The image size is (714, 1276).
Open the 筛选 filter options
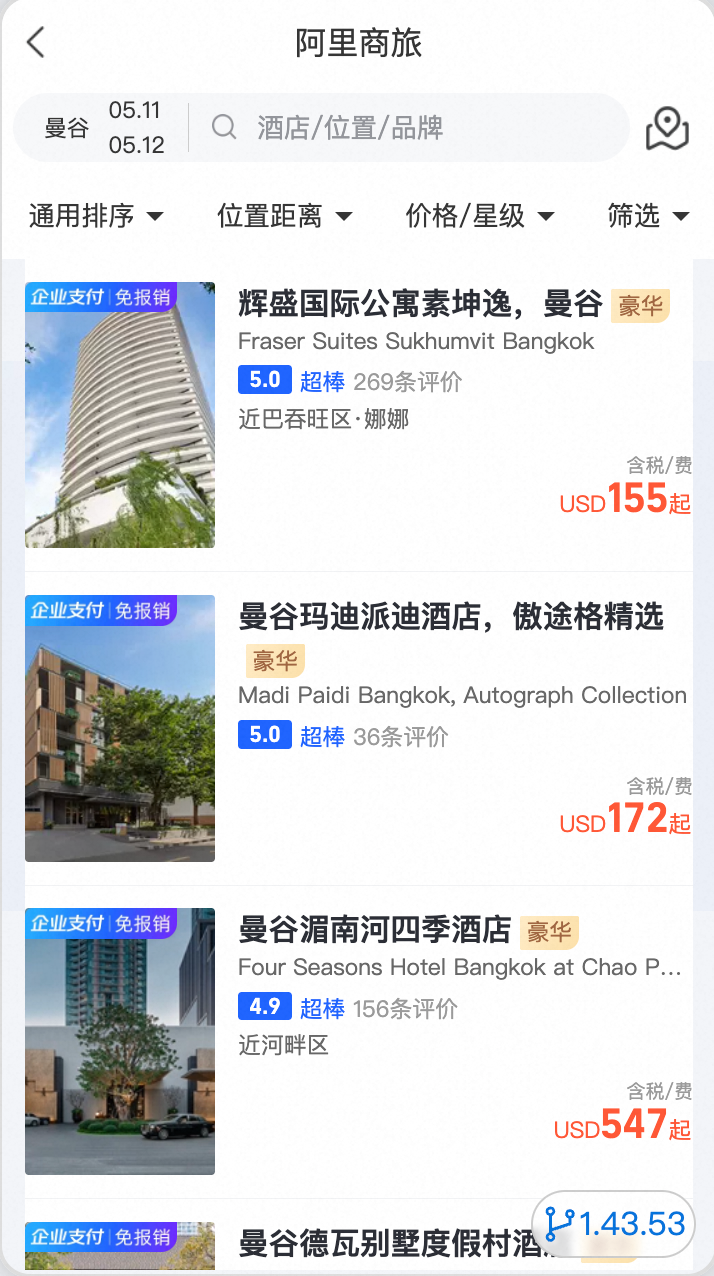[x=649, y=216]
